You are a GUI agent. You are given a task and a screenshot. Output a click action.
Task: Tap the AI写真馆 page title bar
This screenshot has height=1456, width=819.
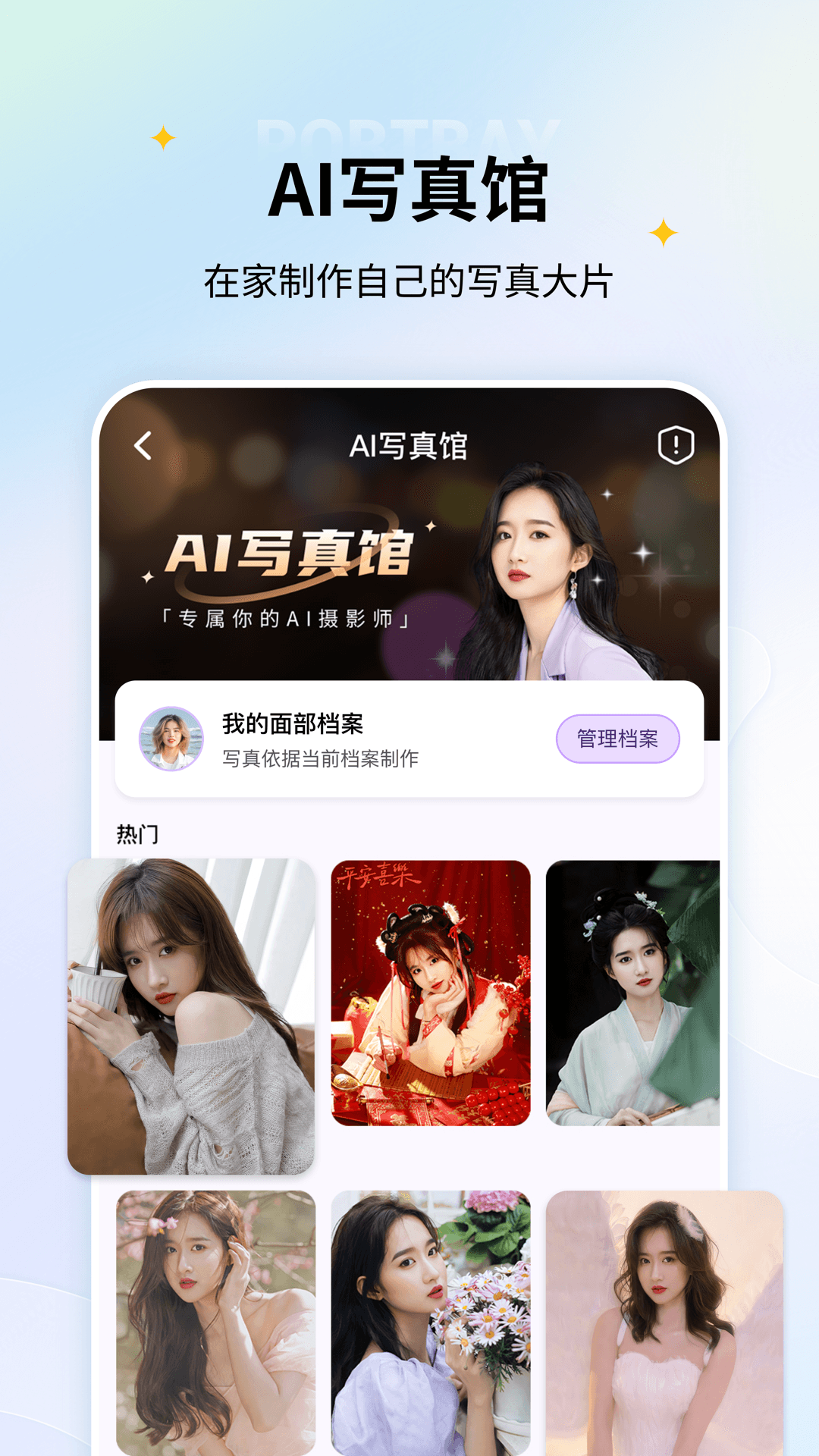409,446
